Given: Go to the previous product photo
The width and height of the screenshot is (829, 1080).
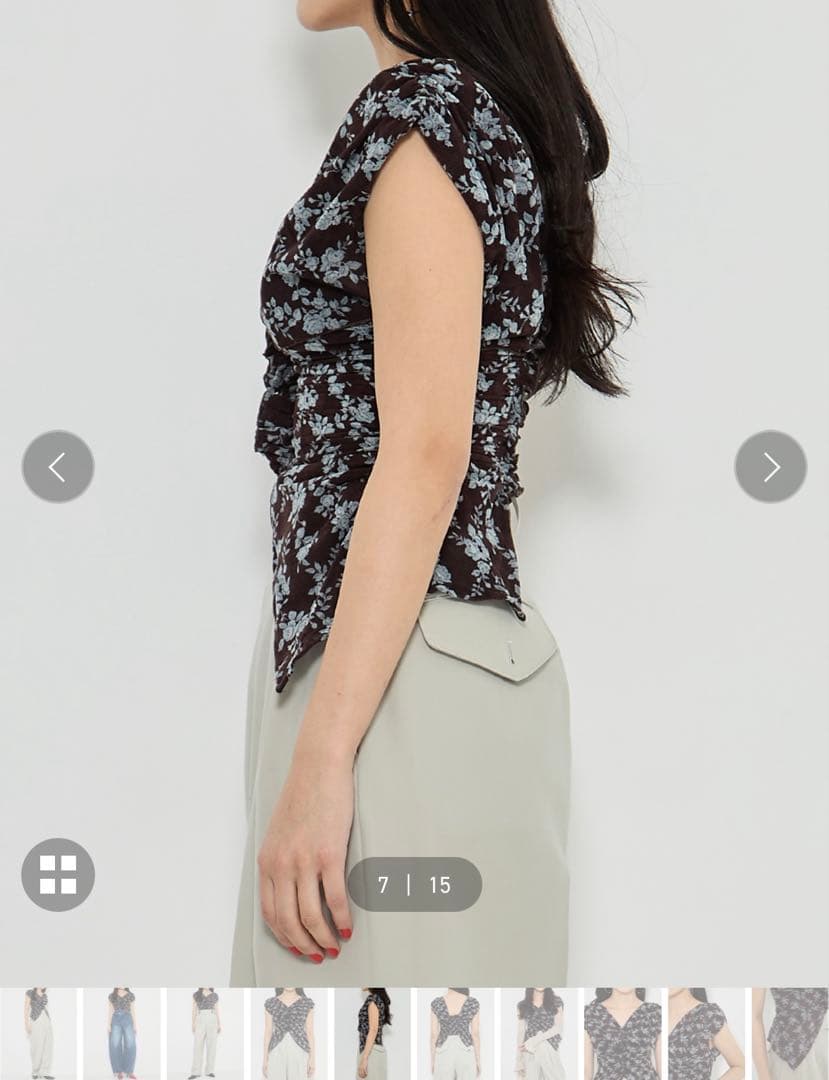Looking at the screenshot, I should click(x=58, y=466).
